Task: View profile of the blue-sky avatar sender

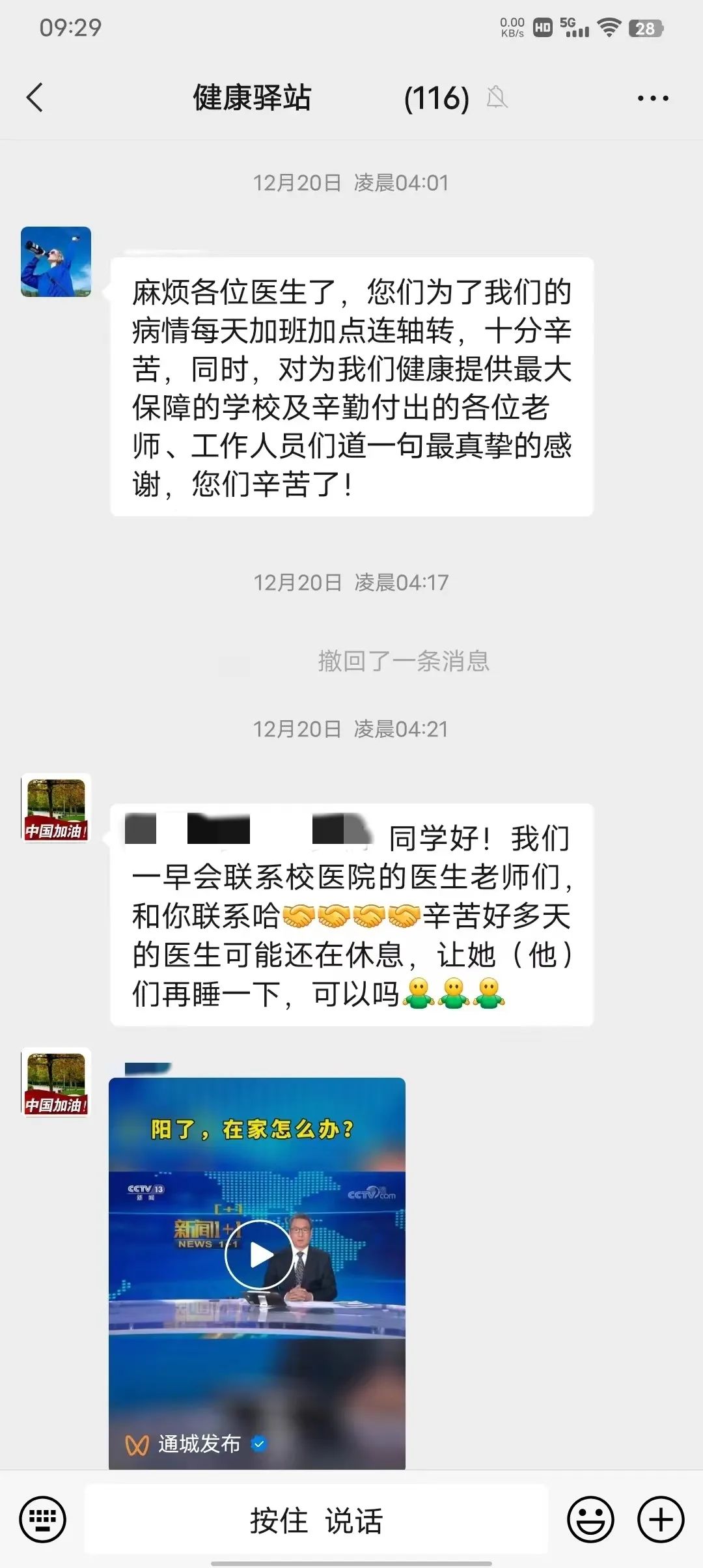Action: [x=56, y=262]
